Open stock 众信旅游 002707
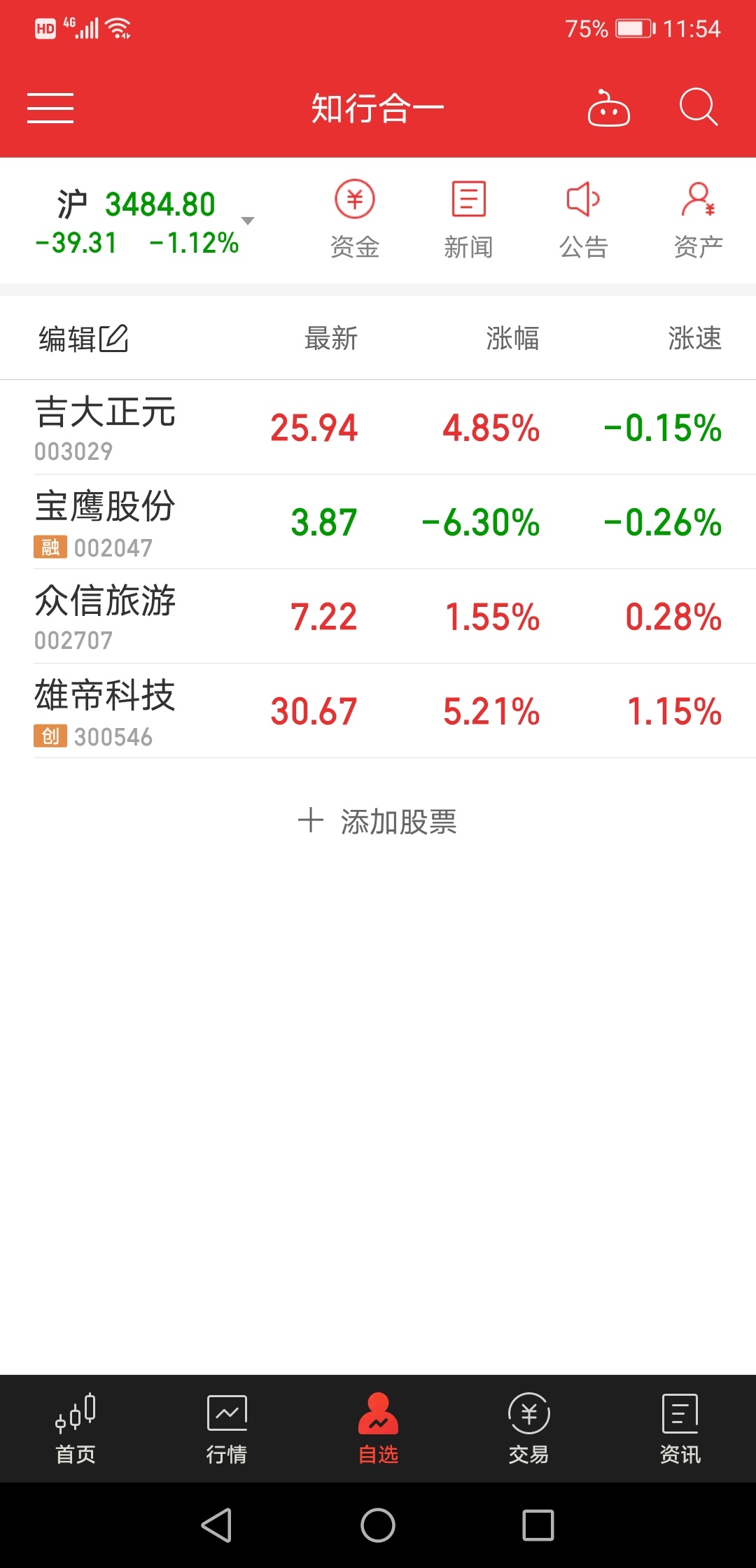The height and width of the screenshot is (1568, 756). [378, 617]
